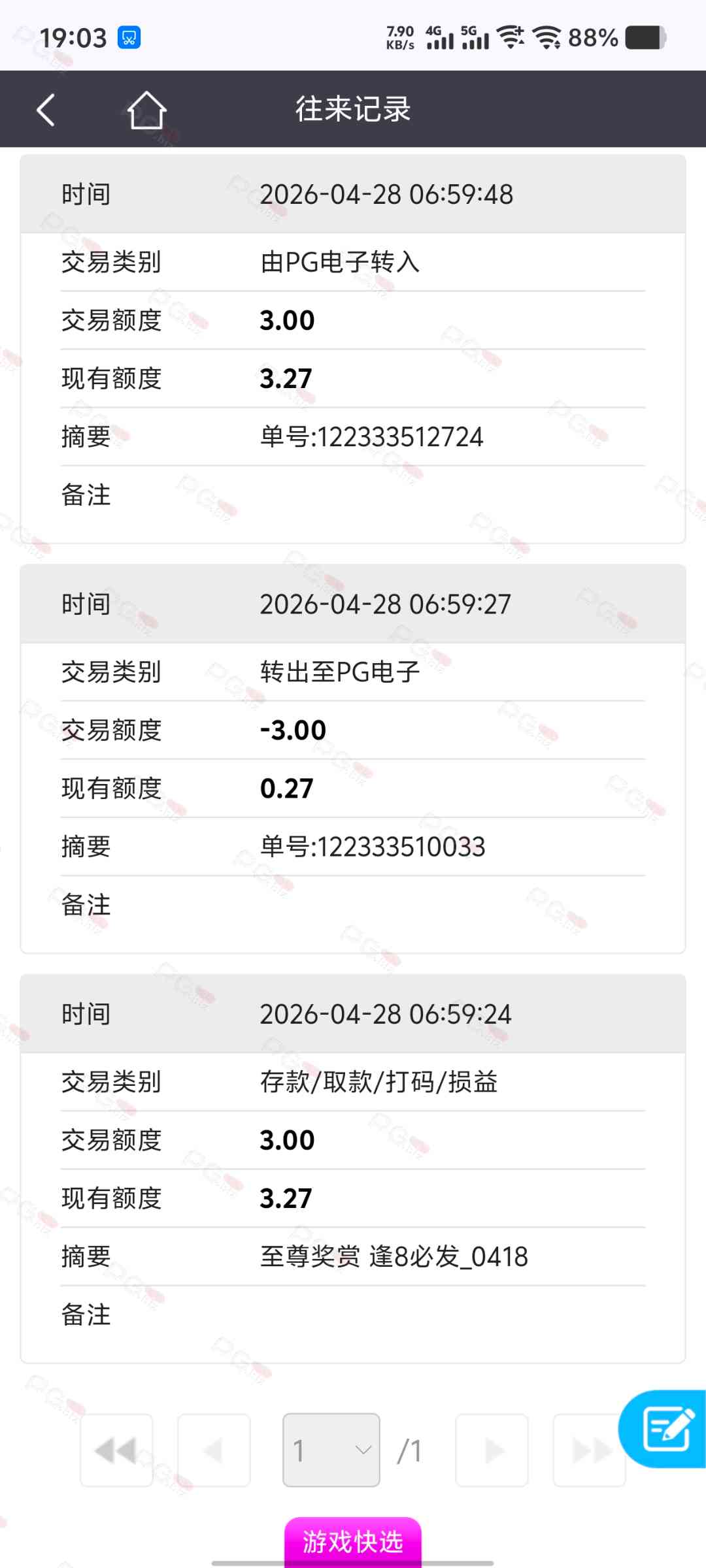Go back using the header arrow
Viewport: 706px width, 1568px height.
tap(46, 109)
